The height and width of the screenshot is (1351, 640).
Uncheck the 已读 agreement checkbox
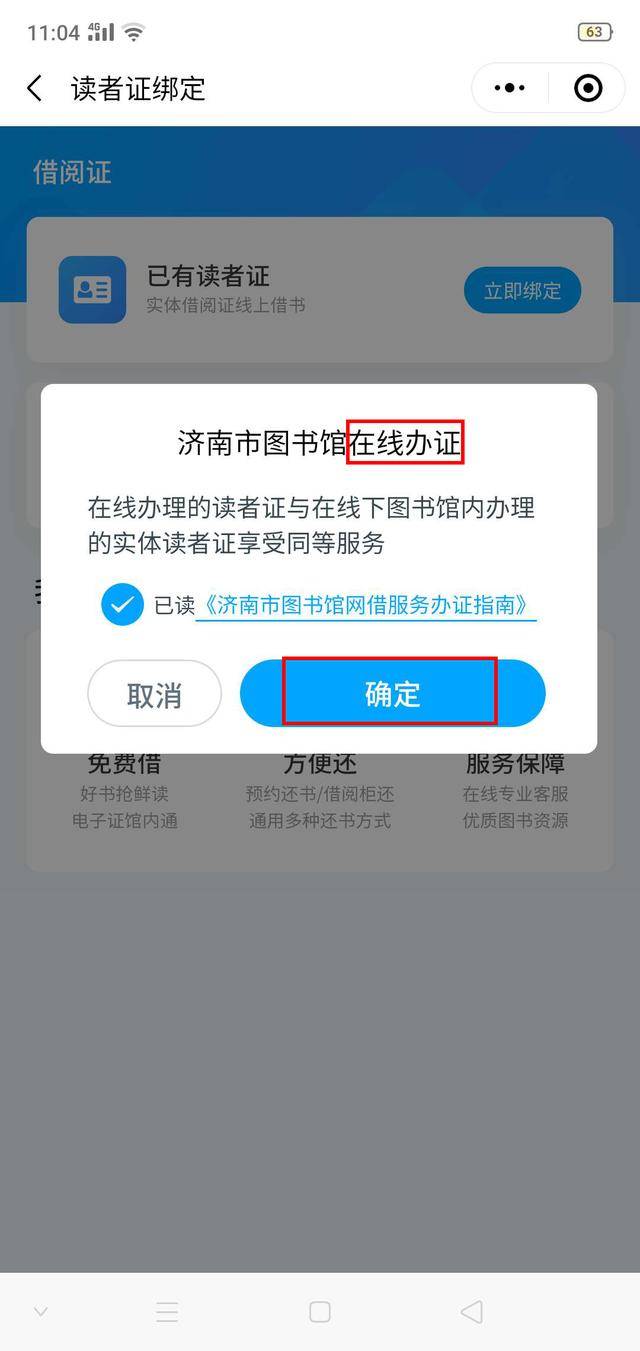122,605
